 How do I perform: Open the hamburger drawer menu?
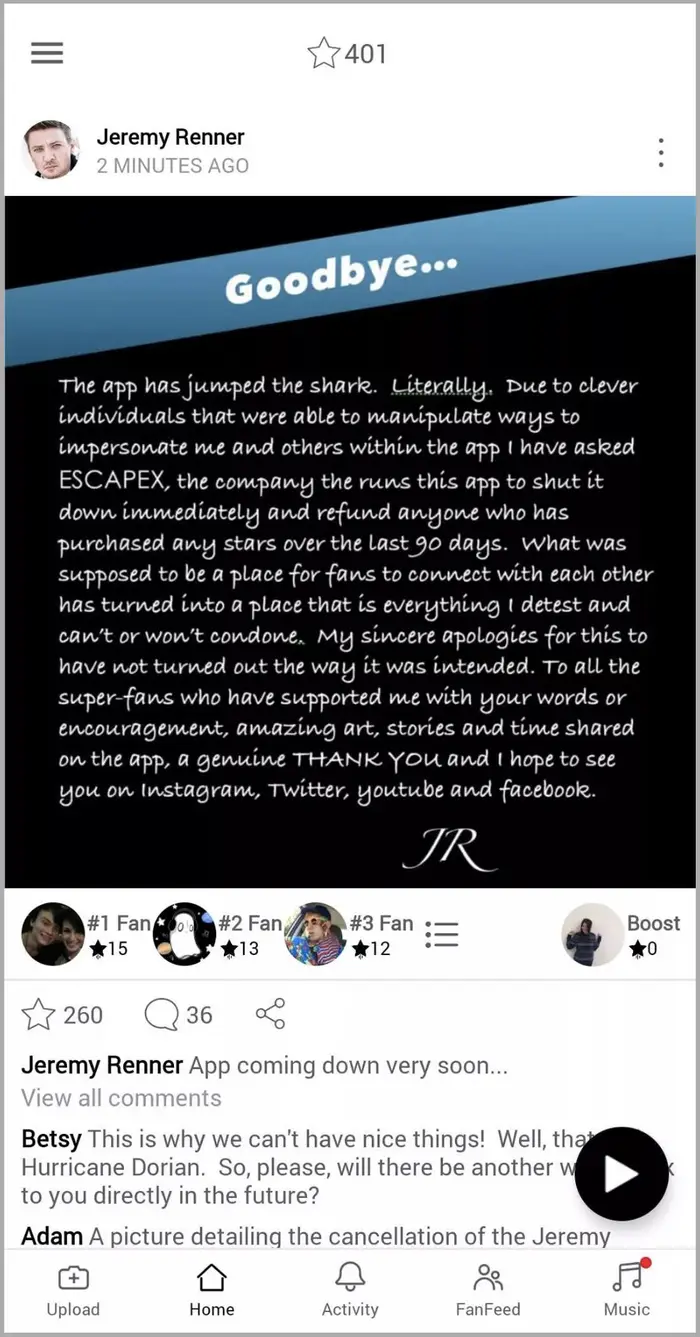coord(47,53)
